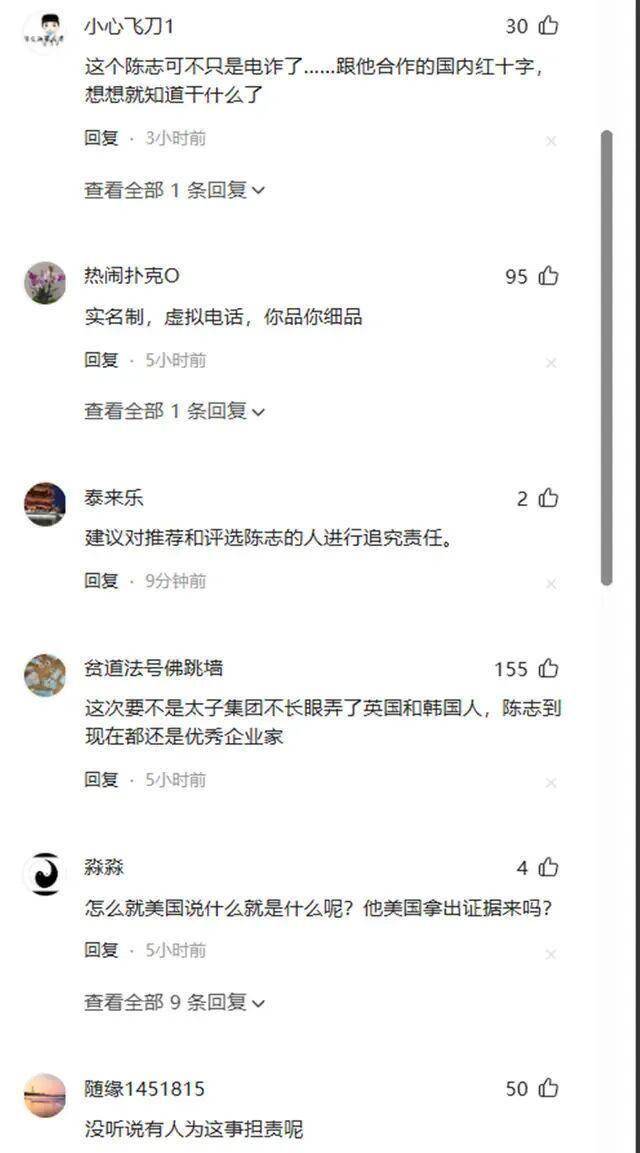Reply to 热闹扑克O's comment

point(101,360)
